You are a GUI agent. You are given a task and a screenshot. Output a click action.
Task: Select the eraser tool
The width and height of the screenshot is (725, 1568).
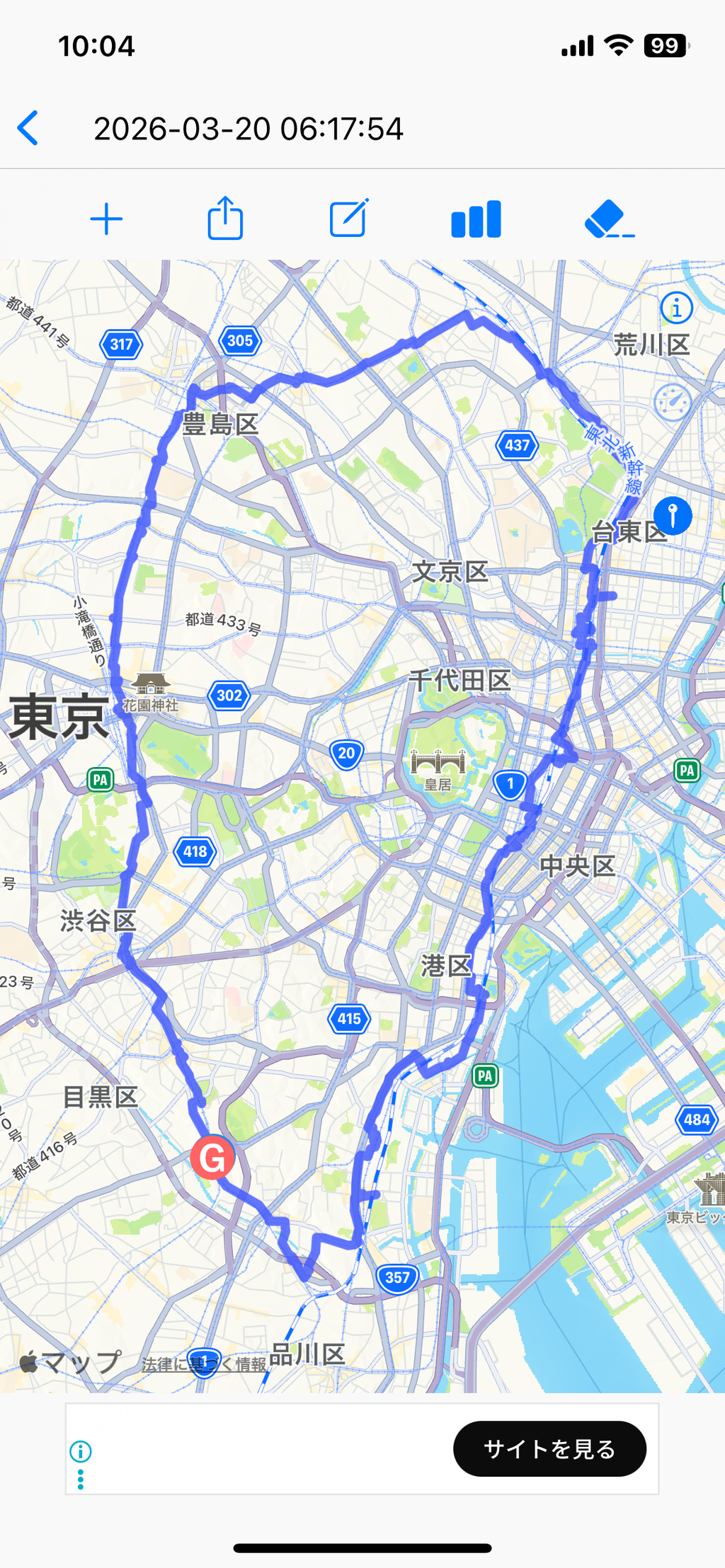tap(607, 219)
